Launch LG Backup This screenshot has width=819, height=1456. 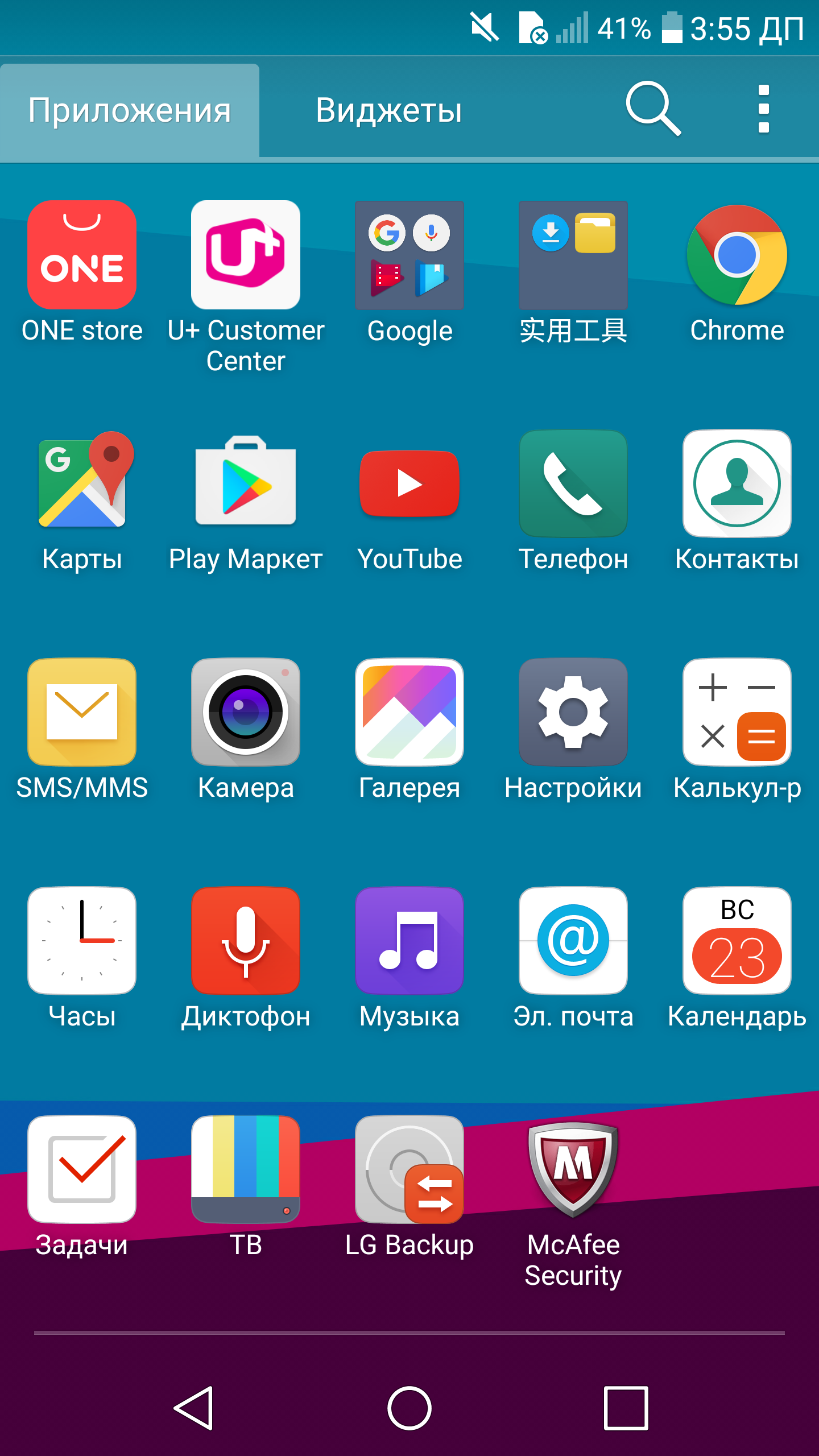[x=409, y=1169]
